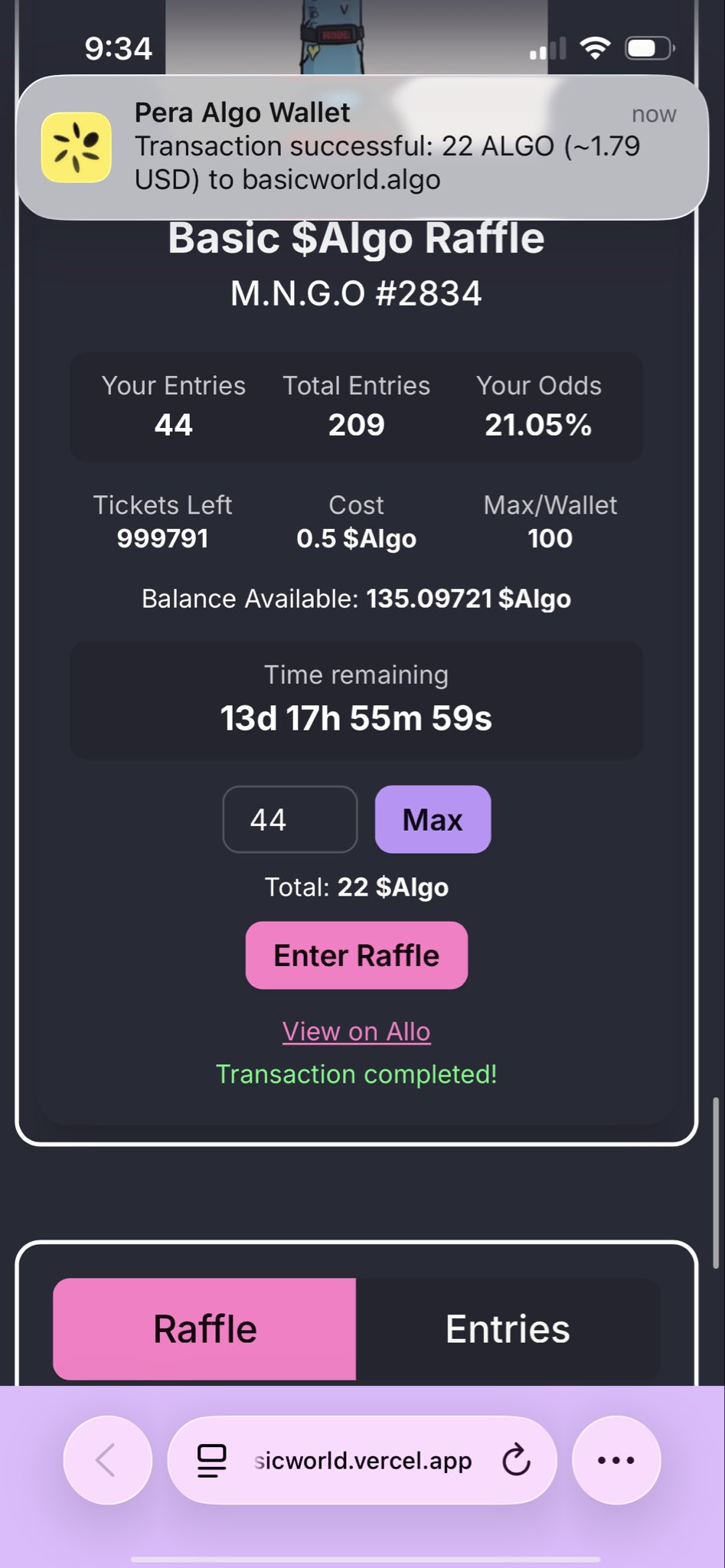Go back in the browser

click(x=107, y=1460)
